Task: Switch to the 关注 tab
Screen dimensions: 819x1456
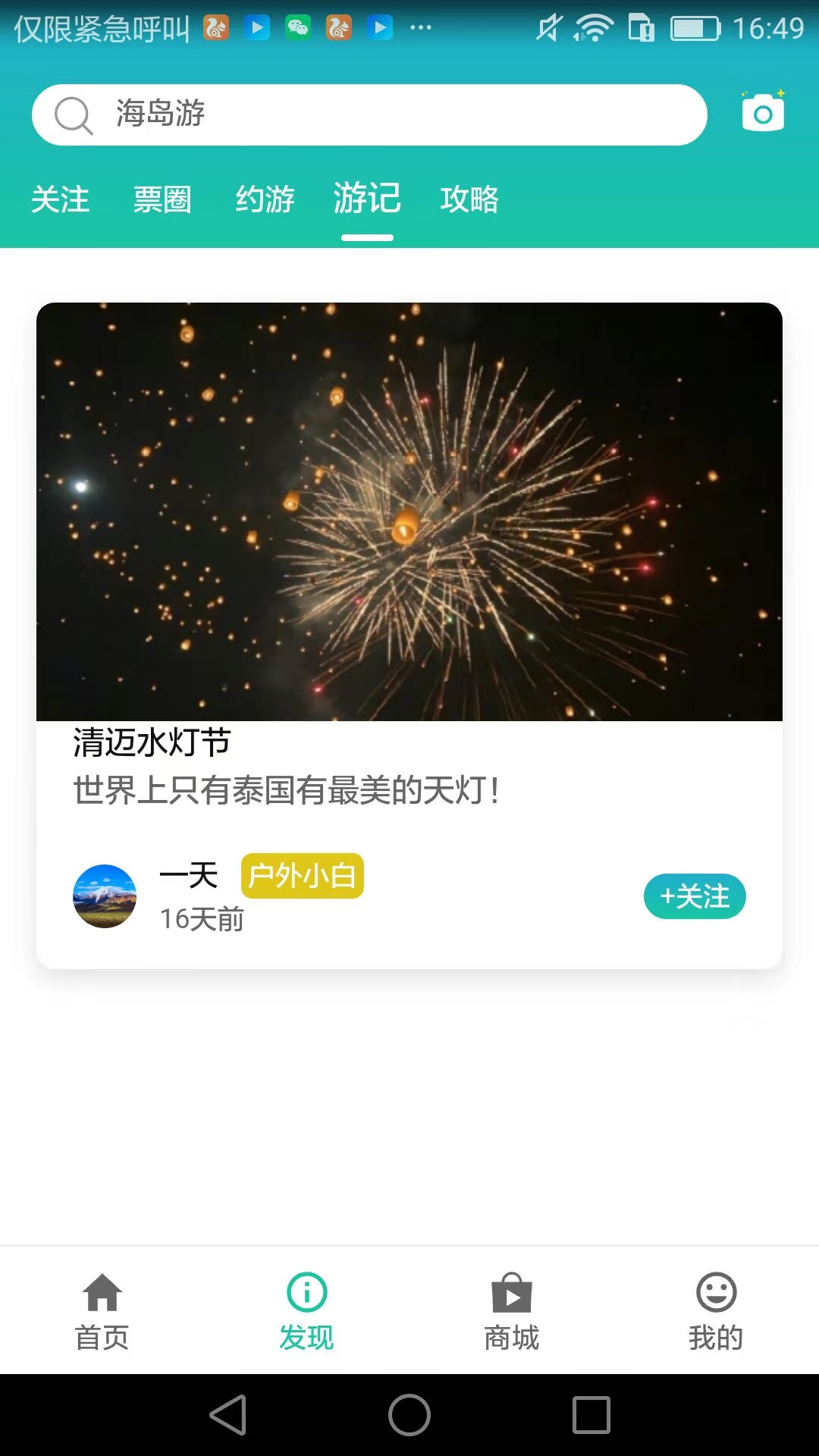Action: (61, 200)
